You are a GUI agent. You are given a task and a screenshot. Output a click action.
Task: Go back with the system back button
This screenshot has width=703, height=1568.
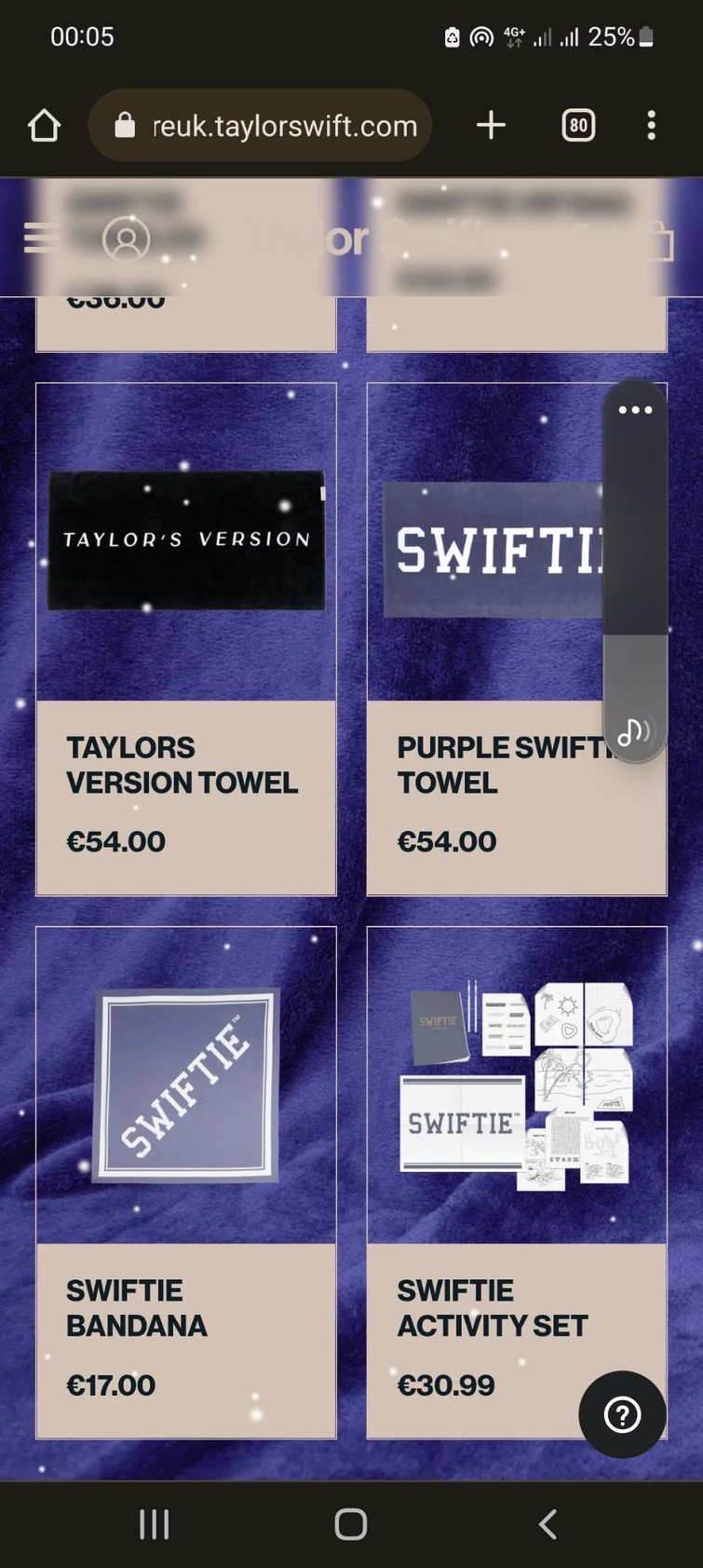click(548, 1524)
